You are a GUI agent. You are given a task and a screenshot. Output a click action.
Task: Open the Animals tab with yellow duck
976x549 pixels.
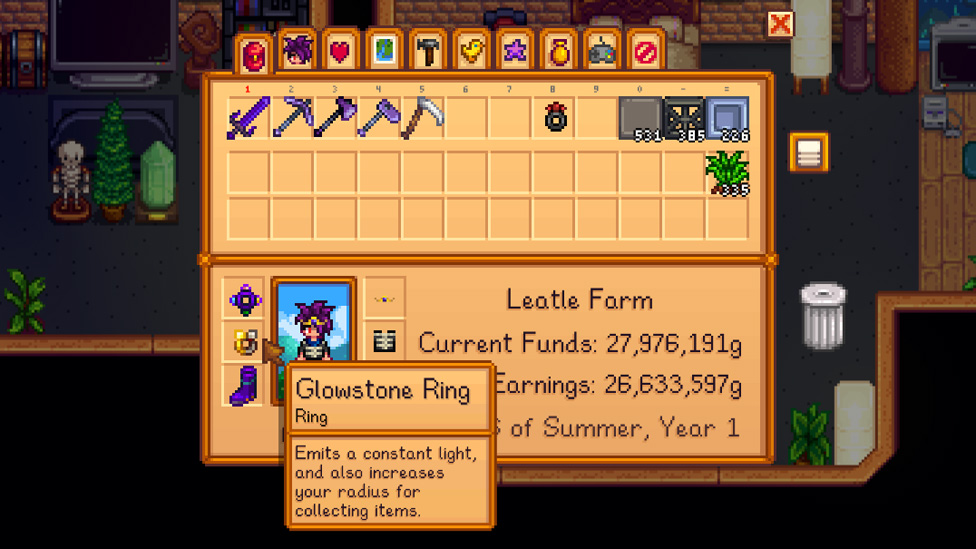[471, 51]
